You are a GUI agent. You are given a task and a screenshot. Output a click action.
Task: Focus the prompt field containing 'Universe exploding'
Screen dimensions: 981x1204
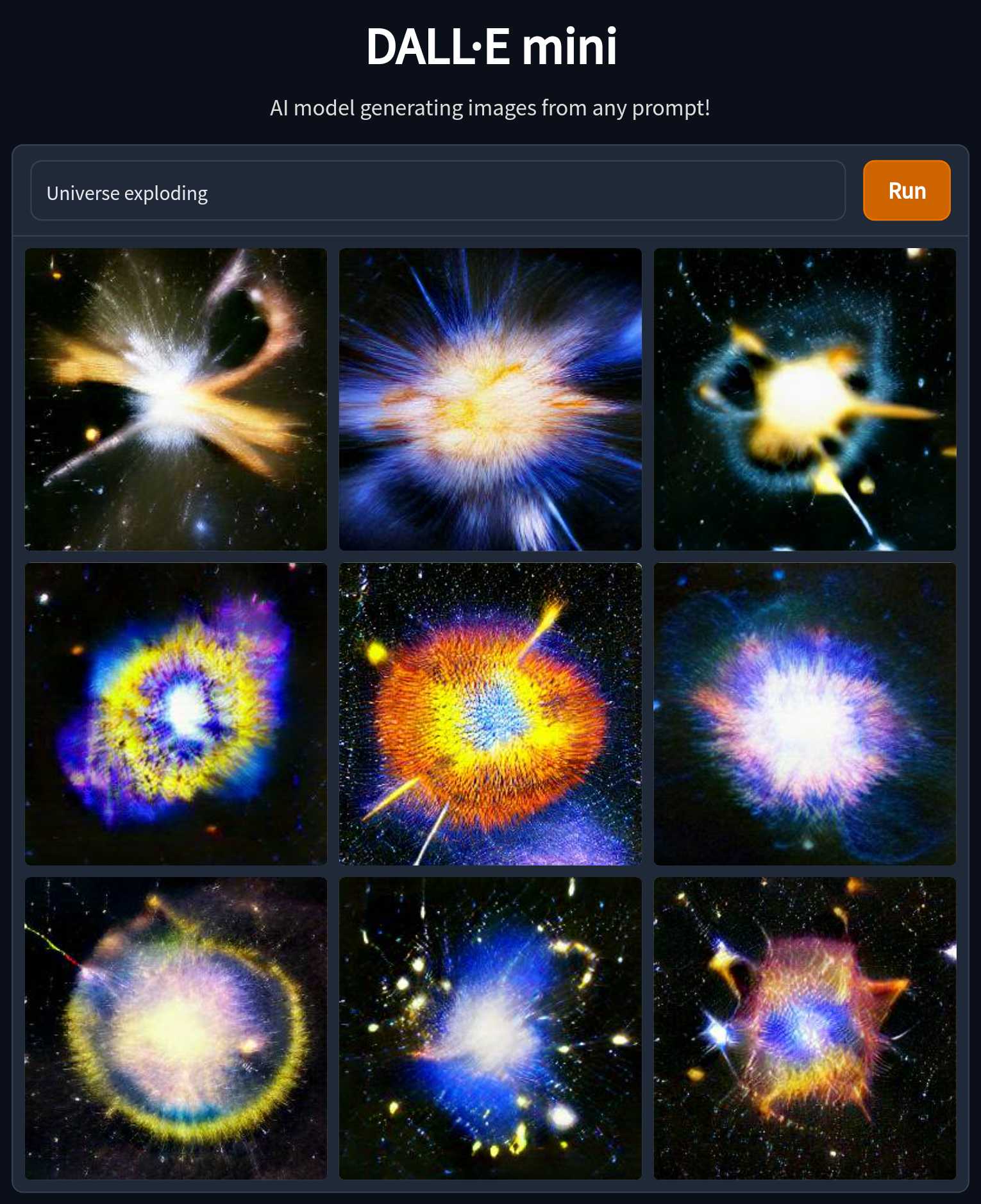click(x=437, y=191)
